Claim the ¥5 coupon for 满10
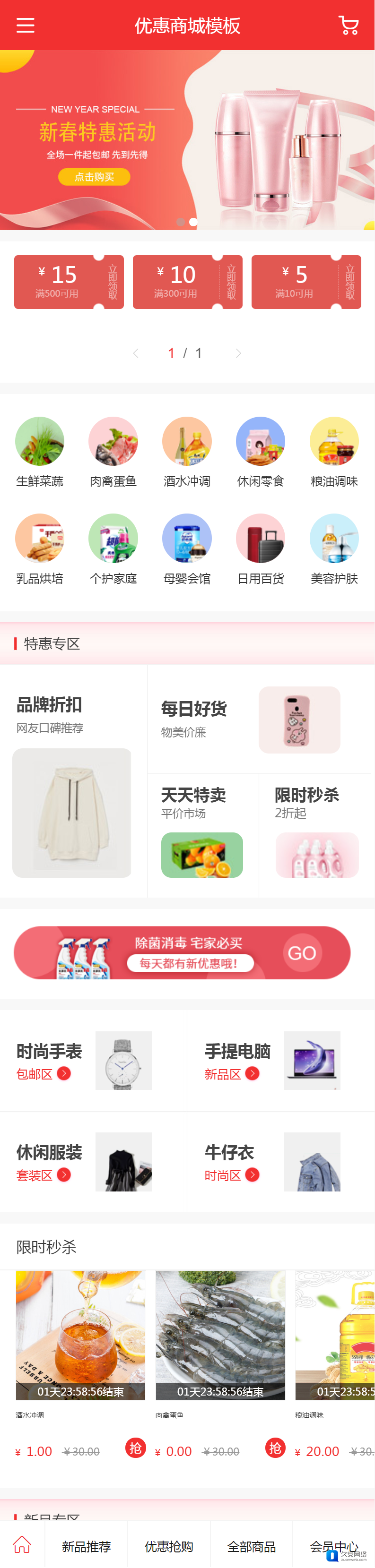The image size is (375, 1568). click(x=349, y=282)
